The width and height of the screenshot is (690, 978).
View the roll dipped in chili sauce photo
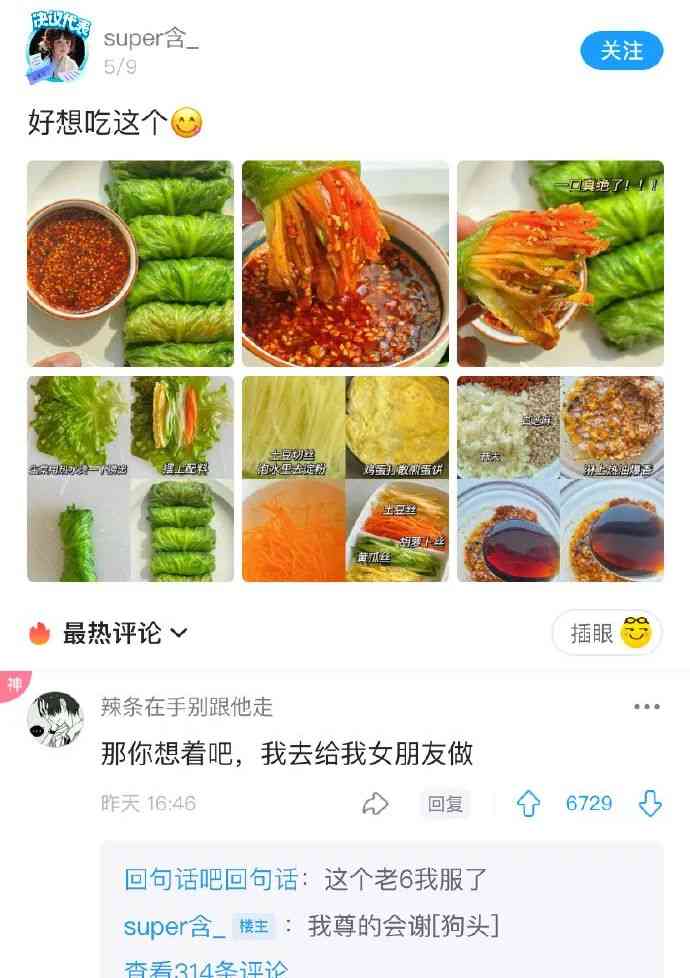(x=345, y=264)
